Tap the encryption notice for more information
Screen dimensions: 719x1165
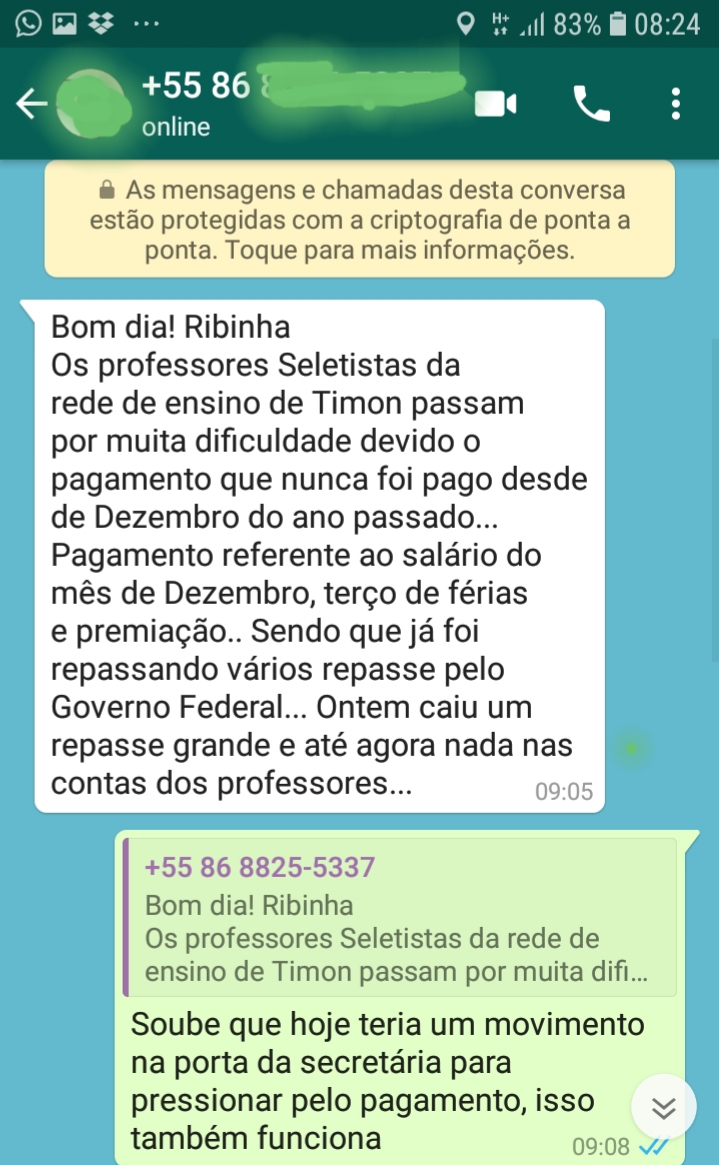359,219
